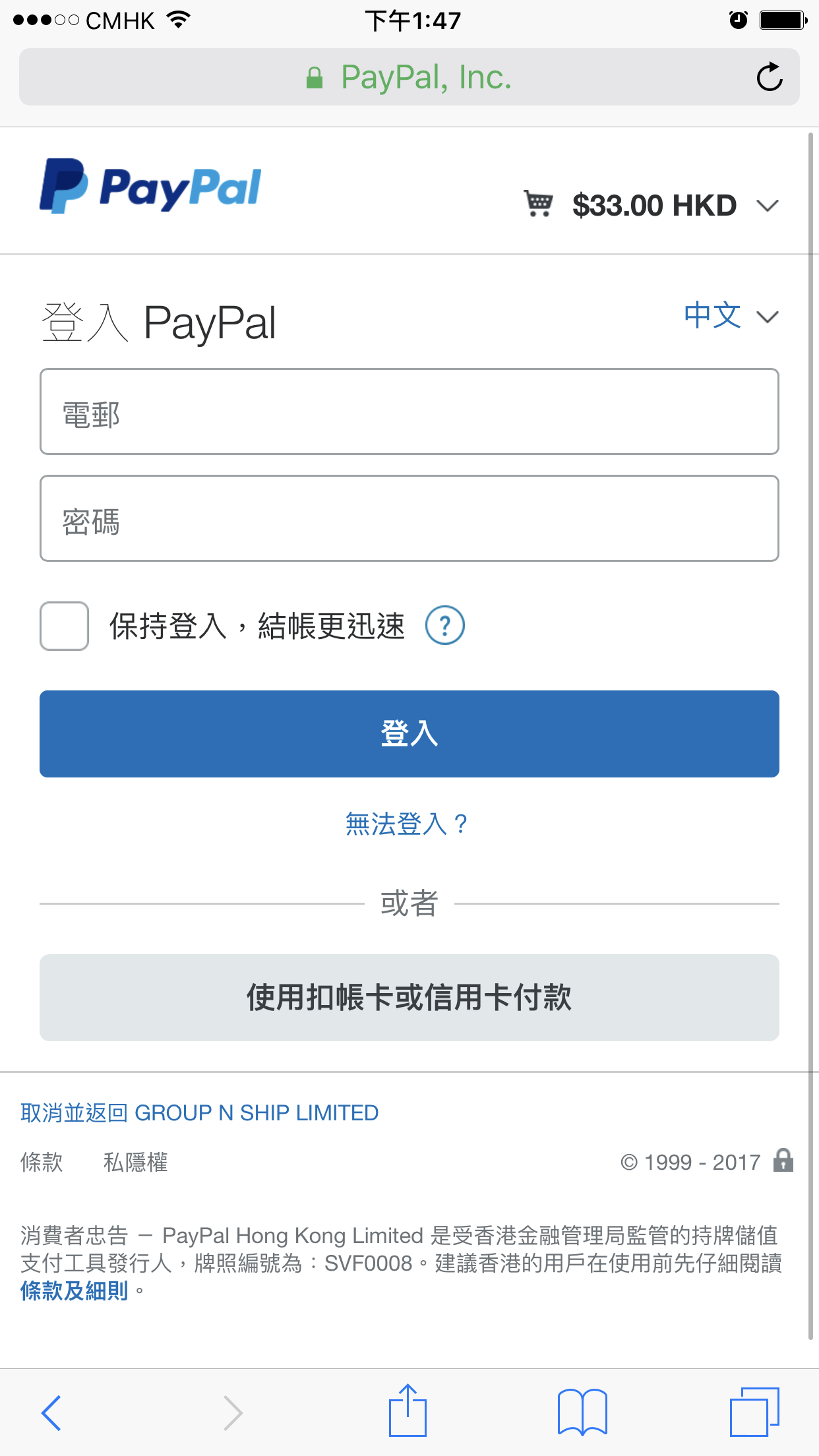The height and width of the screenshot is (1456, 819).
Task: Open Safari bookmarks
Action: click(582, 1412)
